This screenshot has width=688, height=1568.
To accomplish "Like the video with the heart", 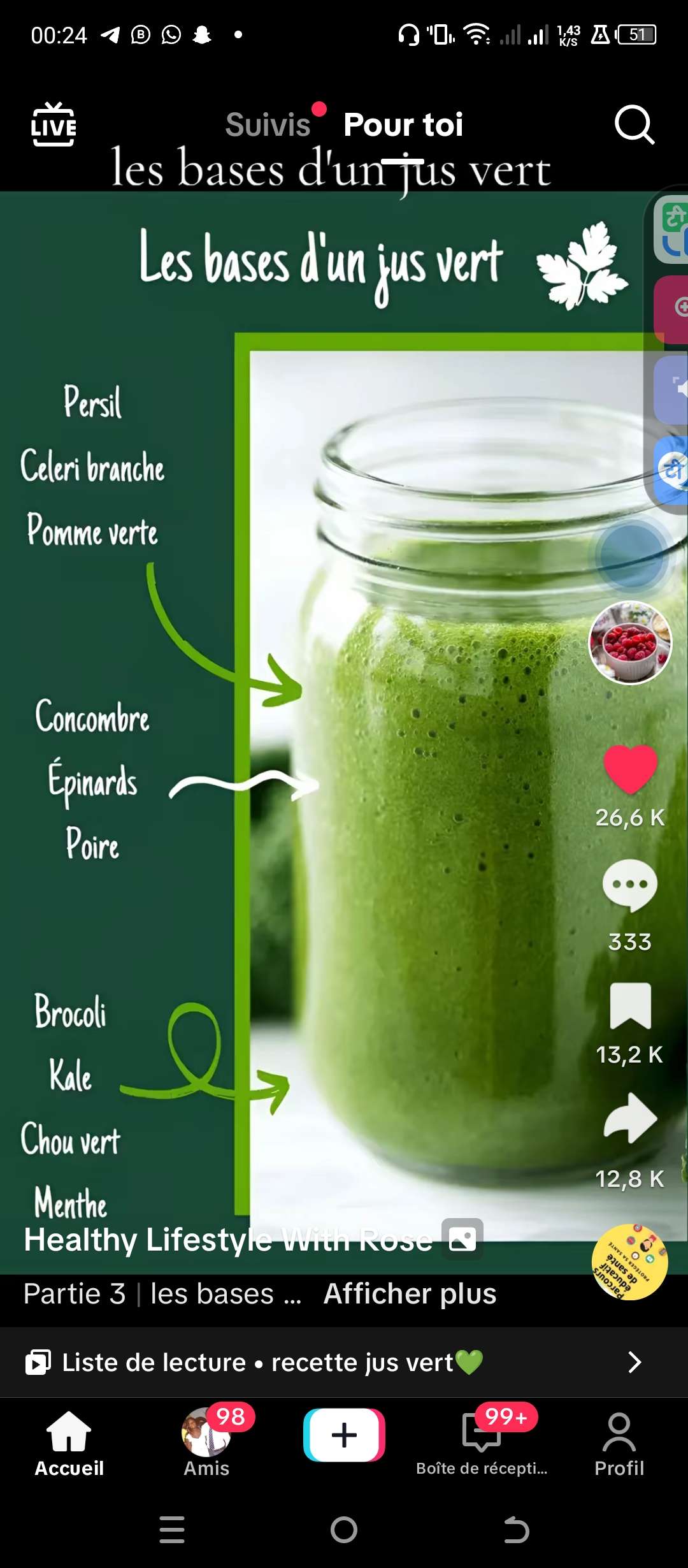I will [x=630, y=769].
